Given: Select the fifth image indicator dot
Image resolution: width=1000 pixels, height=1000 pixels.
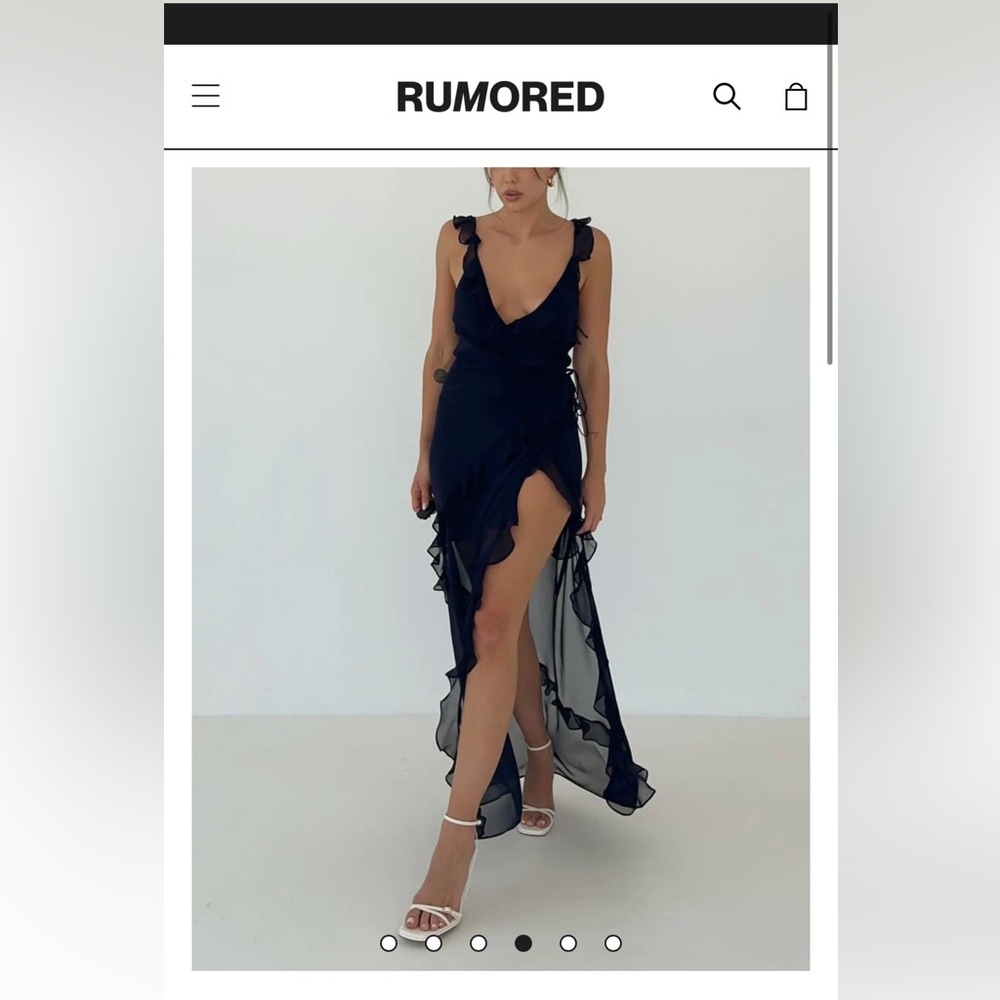Looking at the screenshot, I should tap(568, 943).
